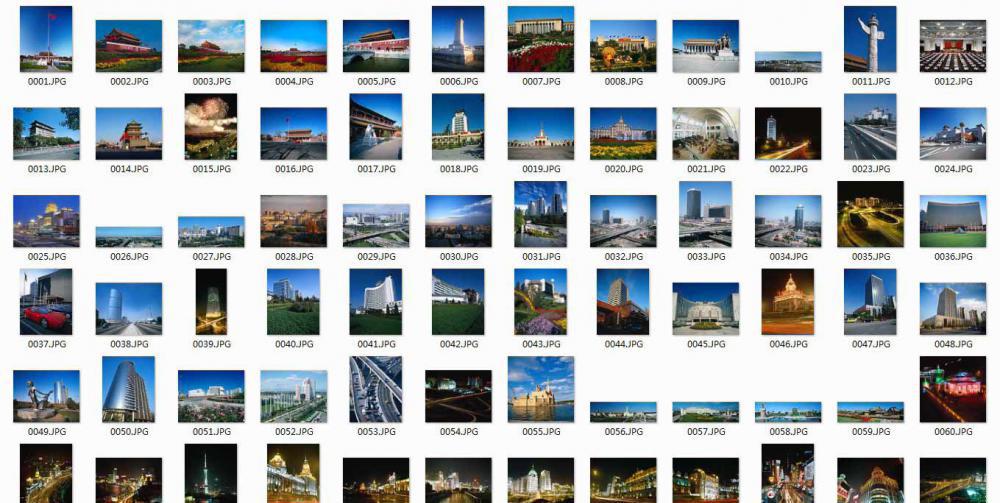The width and height of the screenshot is (1000, 503).
Task: Open the highway photo 0053.JPG
Action: click(376, 389)
